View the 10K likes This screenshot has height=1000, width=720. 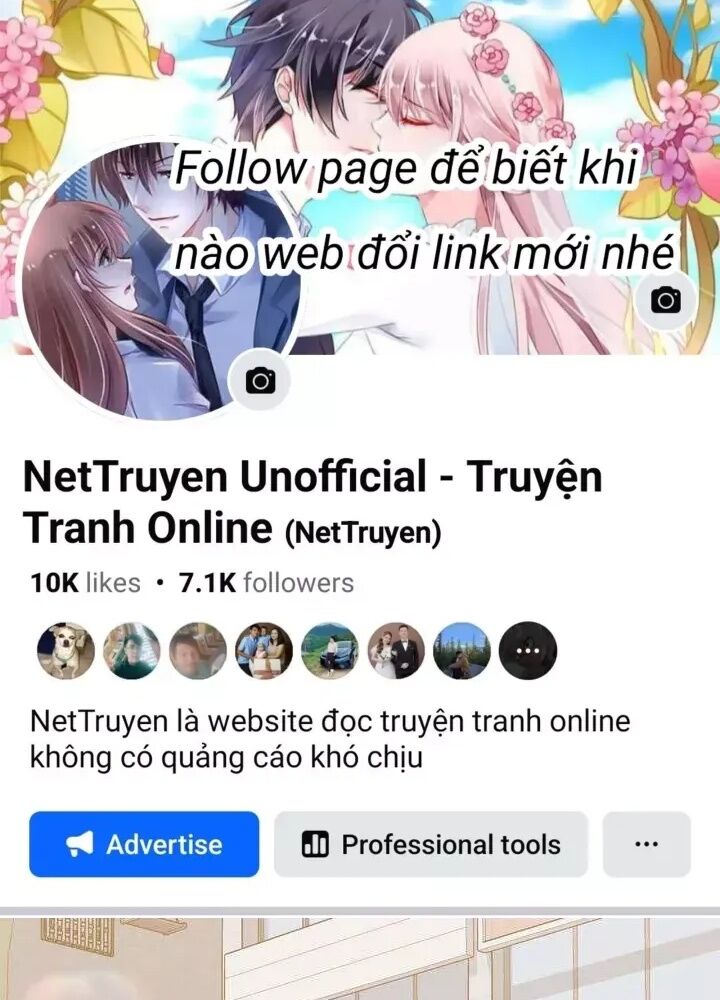(x=85, y=583)
